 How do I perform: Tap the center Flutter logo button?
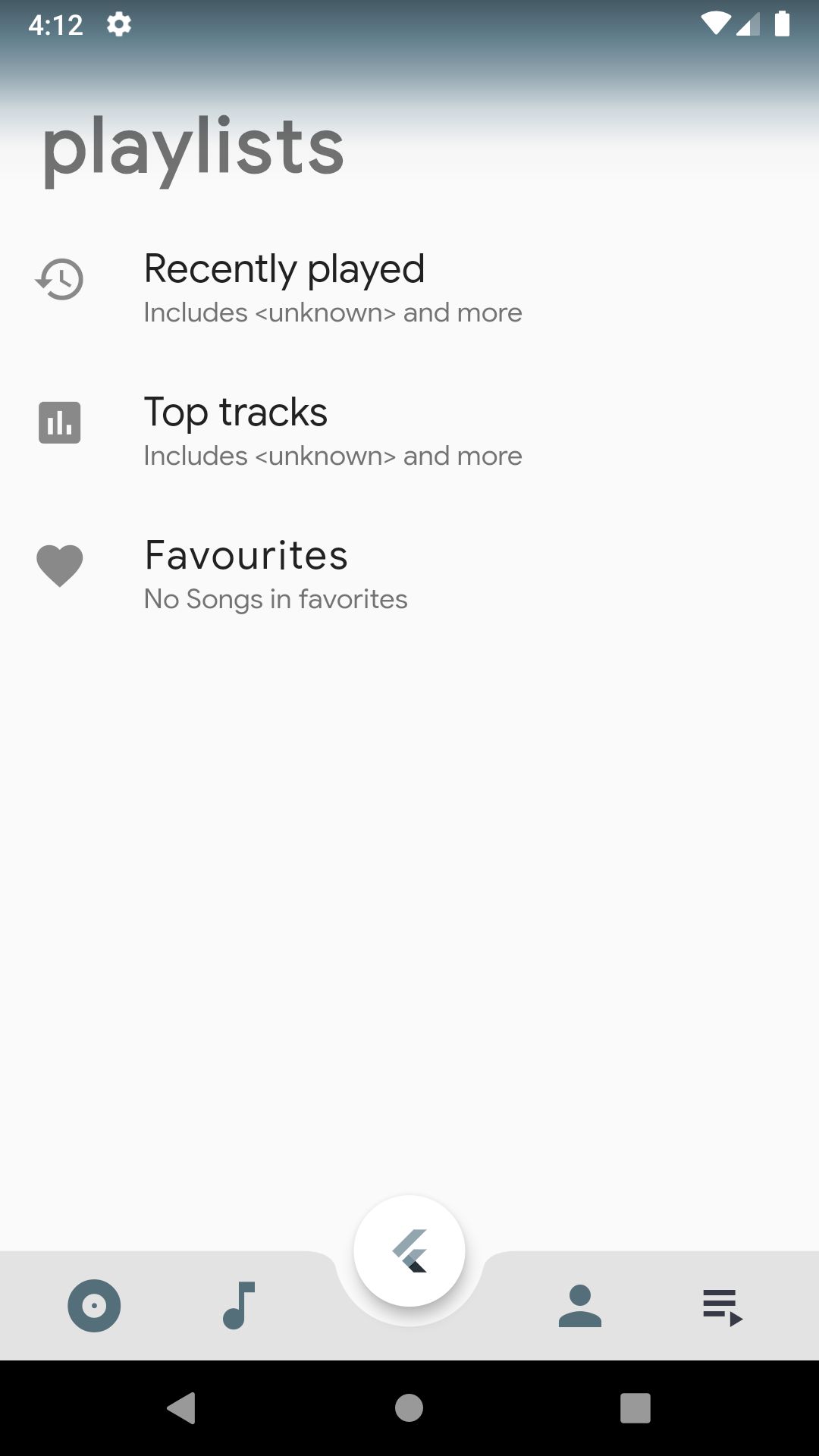coord(409,1250)
